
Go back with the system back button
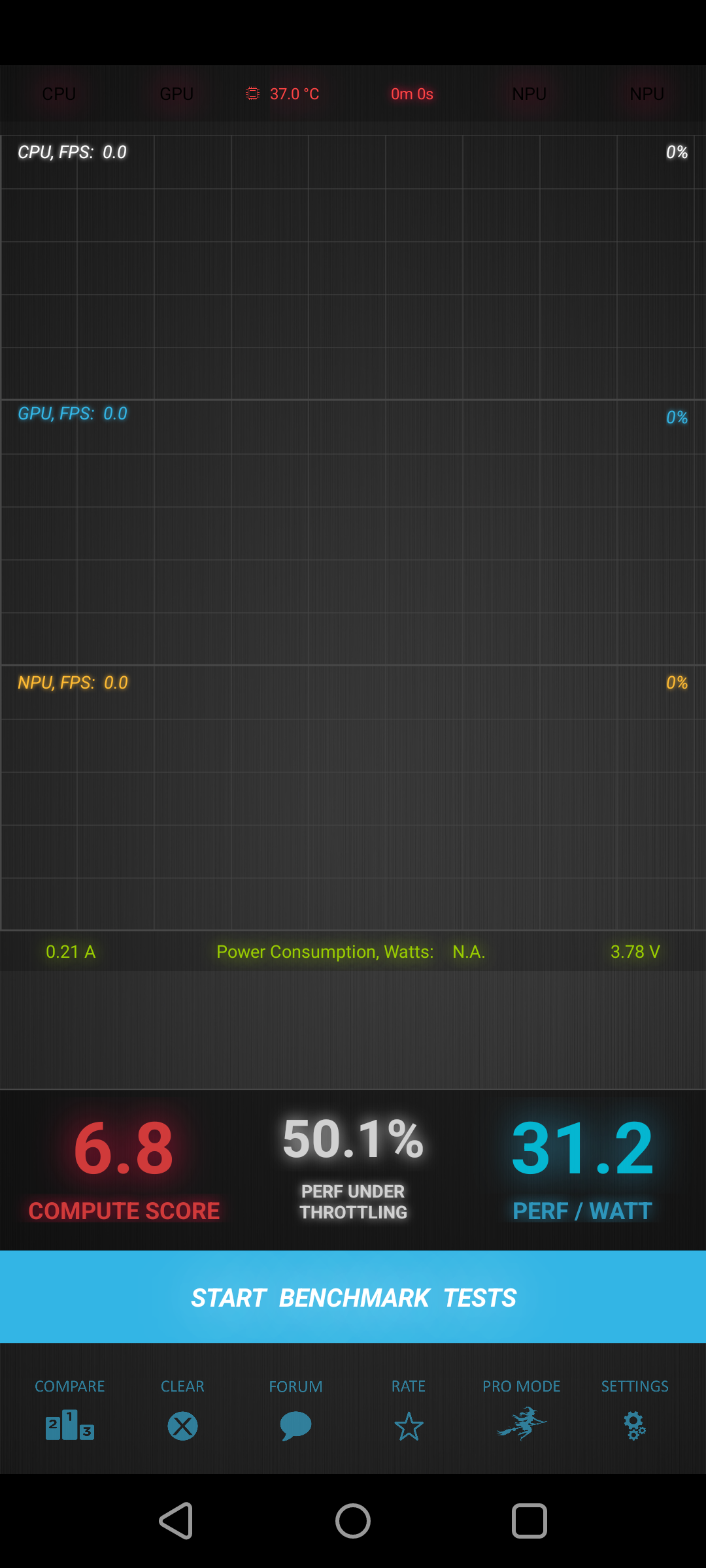point(176,1520)
